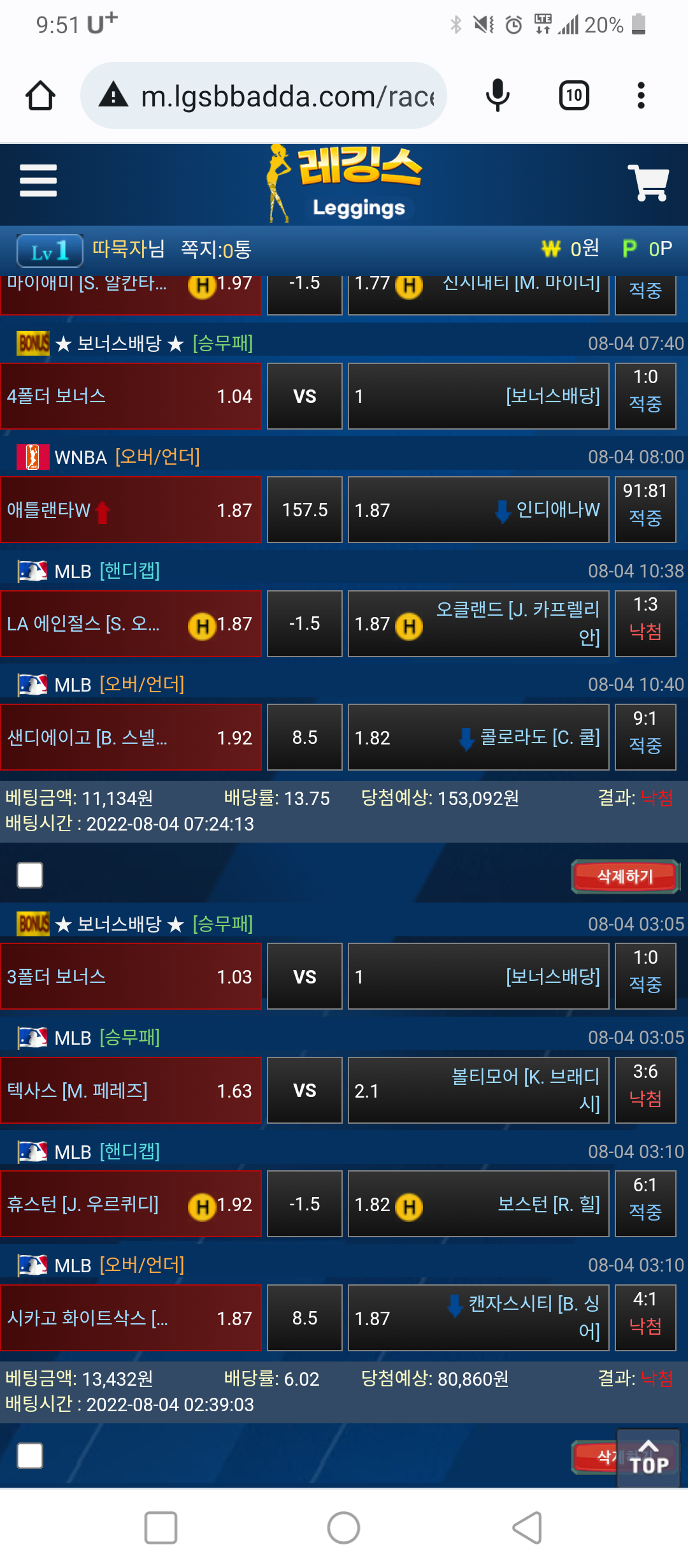Open the shopping cart

(x=649, y=183)
